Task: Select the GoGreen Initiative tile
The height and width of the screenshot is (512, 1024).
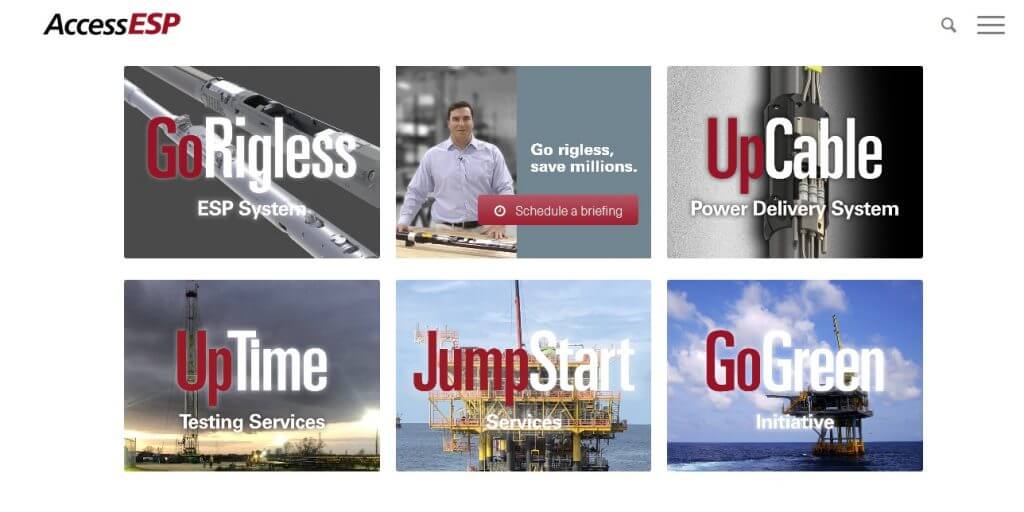Action: [794, 375]
